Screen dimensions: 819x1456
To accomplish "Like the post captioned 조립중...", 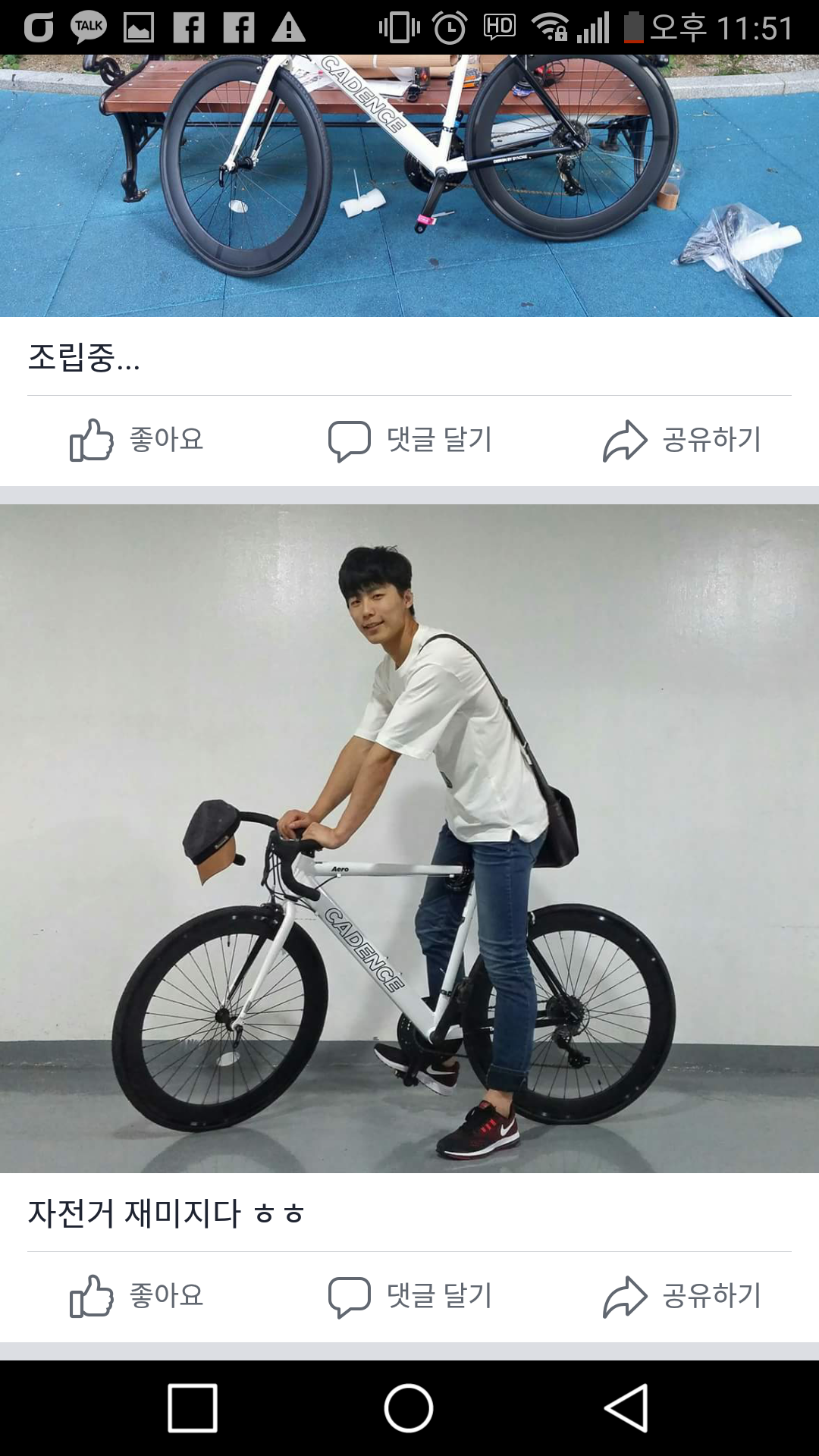I will pyautogui.click(x=137, y=440).
